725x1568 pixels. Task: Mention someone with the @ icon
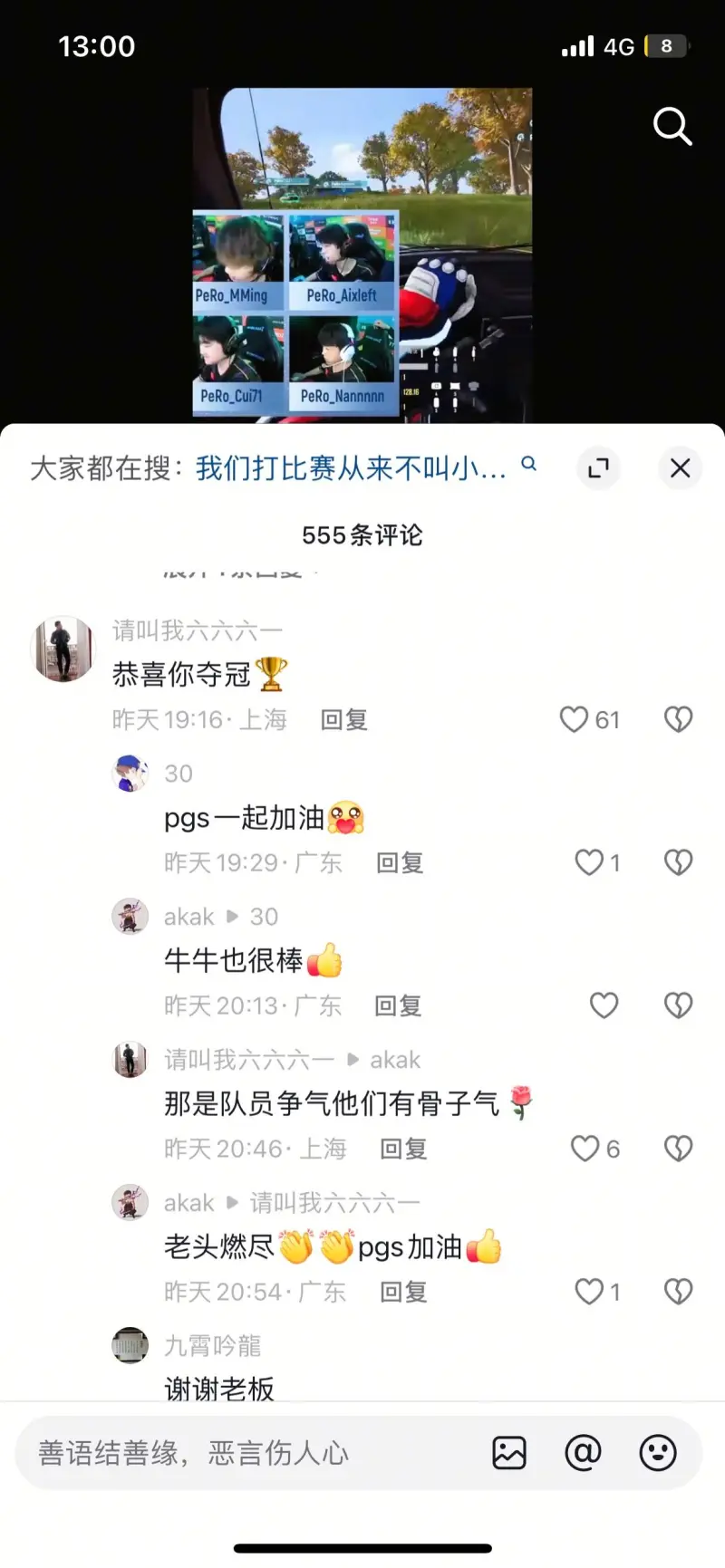click(x=583, y=1453)
